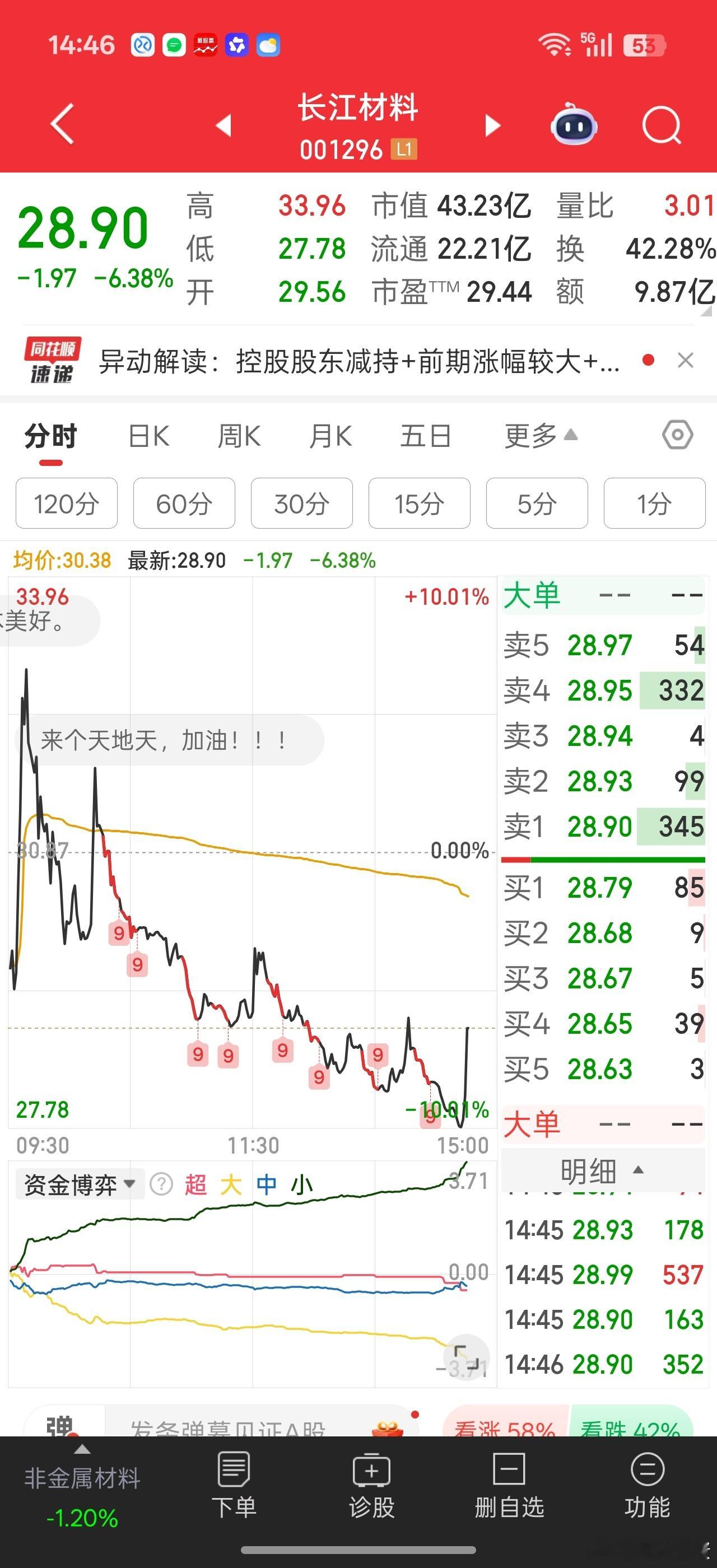Tap the 下单 order placement icon
This screenshot has height=1568, width=717.
pos(234,1485)
